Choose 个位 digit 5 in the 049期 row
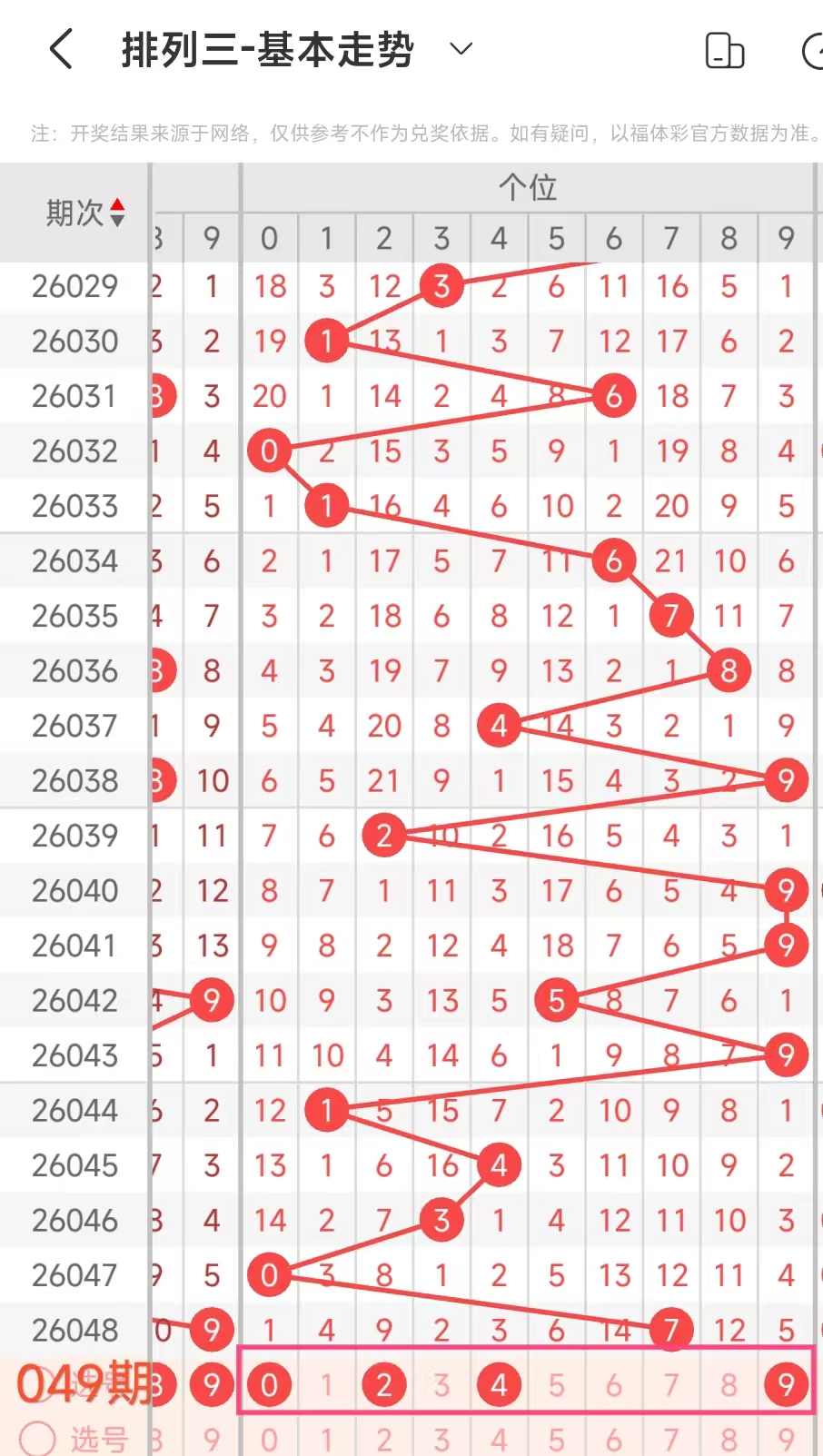Viewport: 823px width, 1456px height. click(x=557, y=1384)
